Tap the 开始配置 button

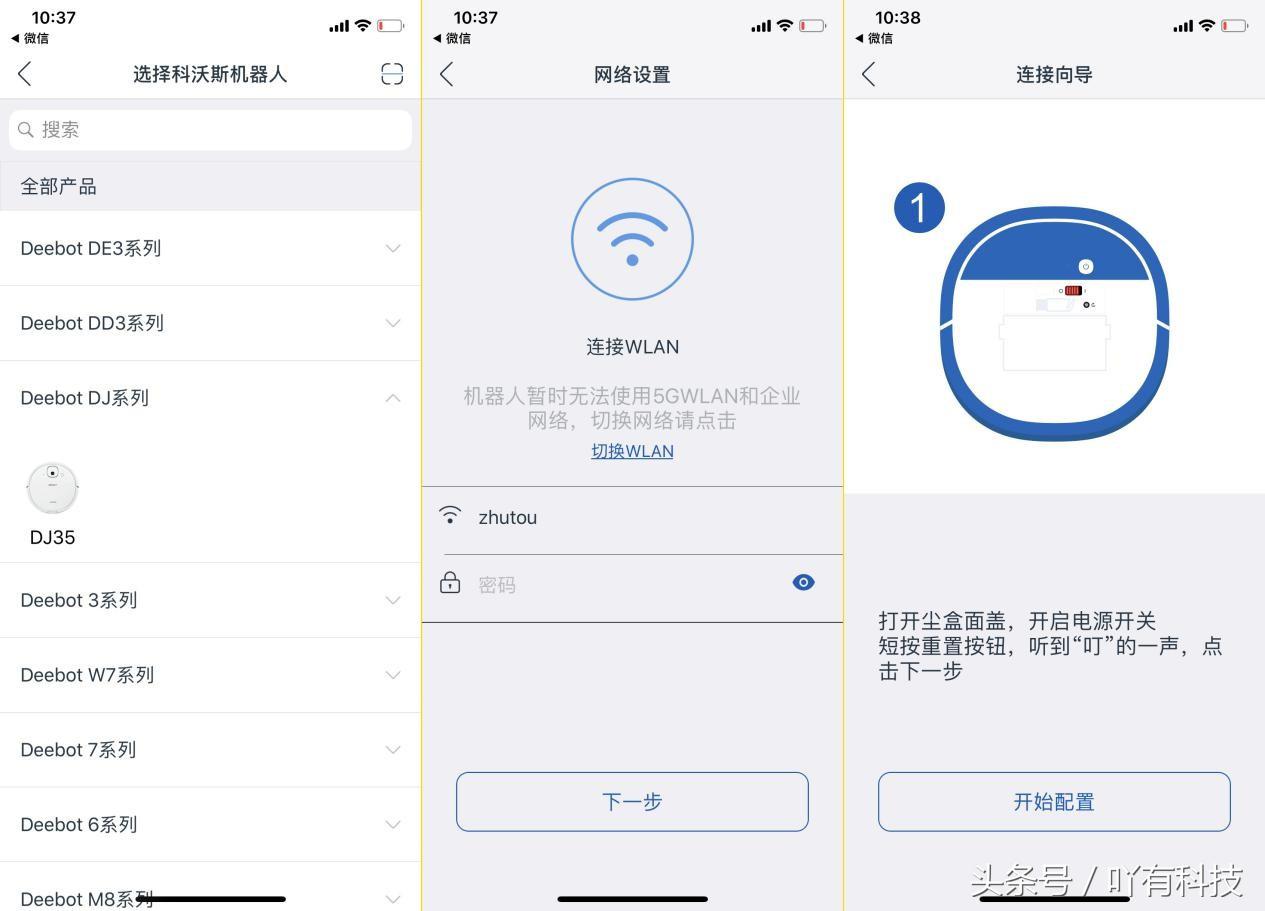pyautogui.click(x=1054, y=801)
